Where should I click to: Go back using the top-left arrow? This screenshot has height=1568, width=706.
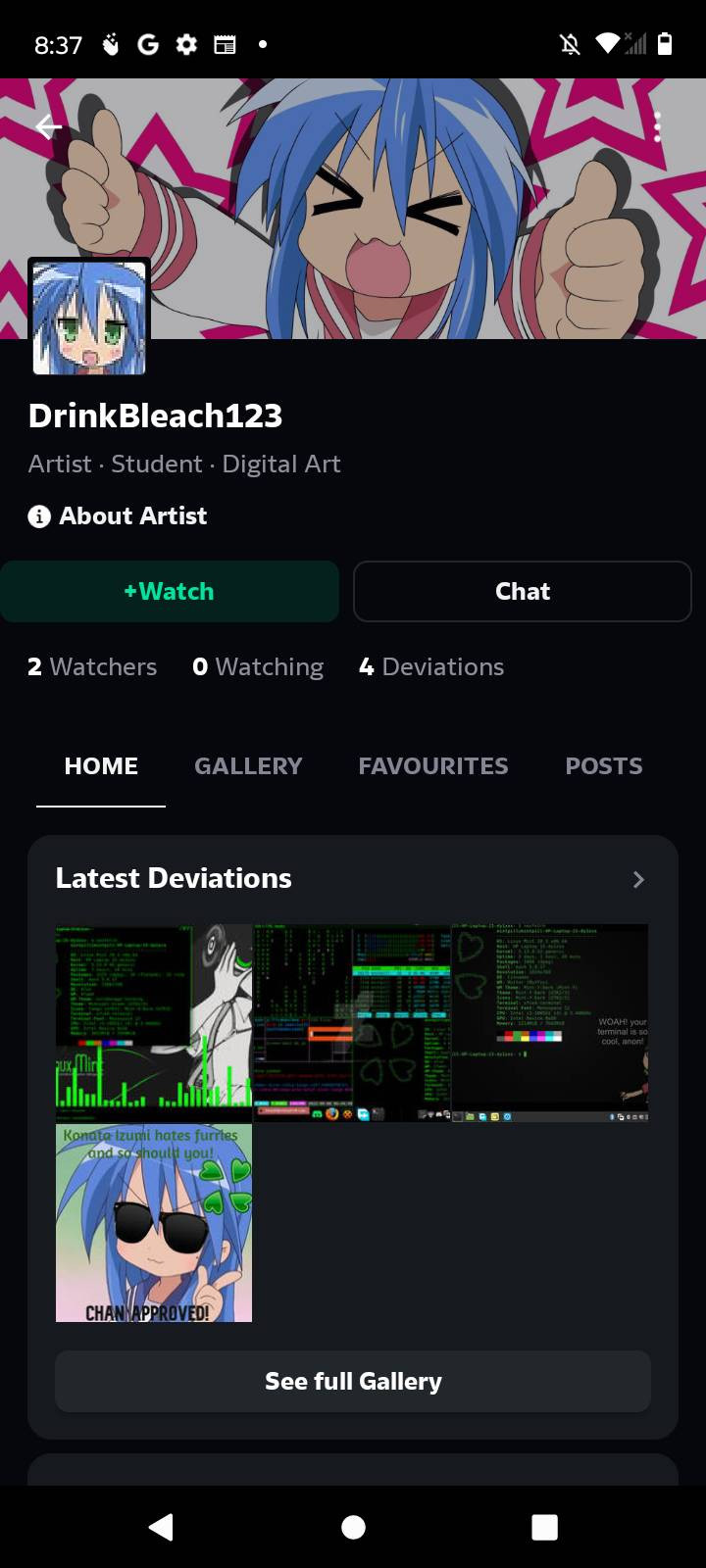click(x=48, y=126)
